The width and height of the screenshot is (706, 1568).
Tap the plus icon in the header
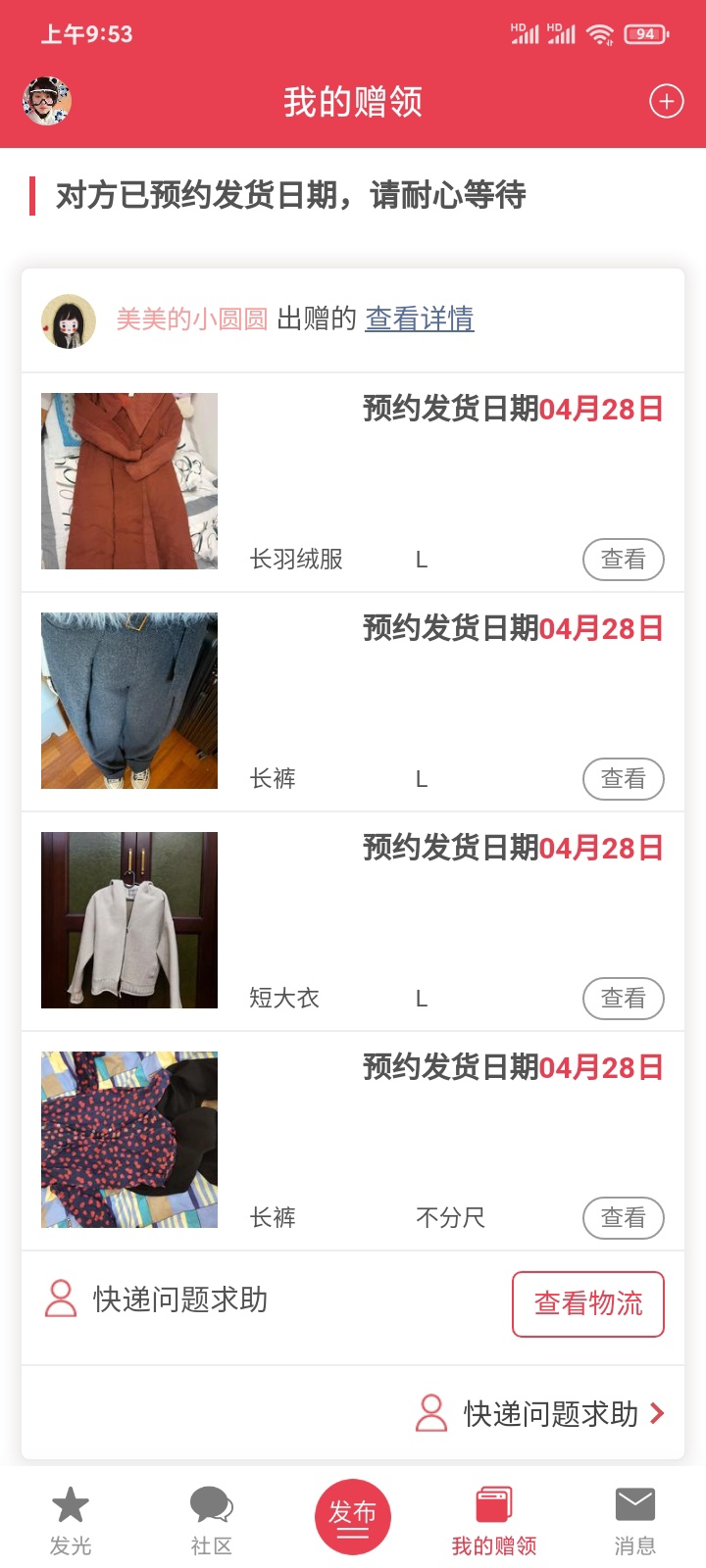tap(667, 101)
